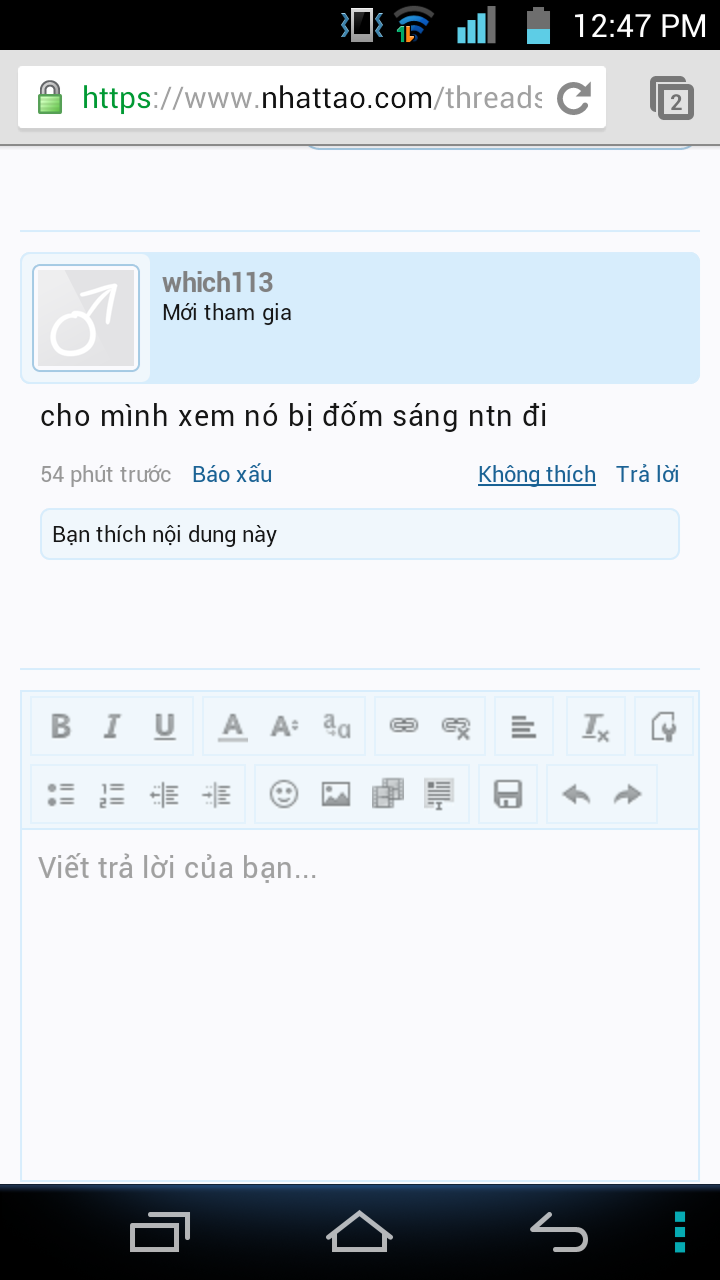Enable italic formatting in the editor
The height and width of the screenshot is (1280, 720).
click(x=112, y=726)
